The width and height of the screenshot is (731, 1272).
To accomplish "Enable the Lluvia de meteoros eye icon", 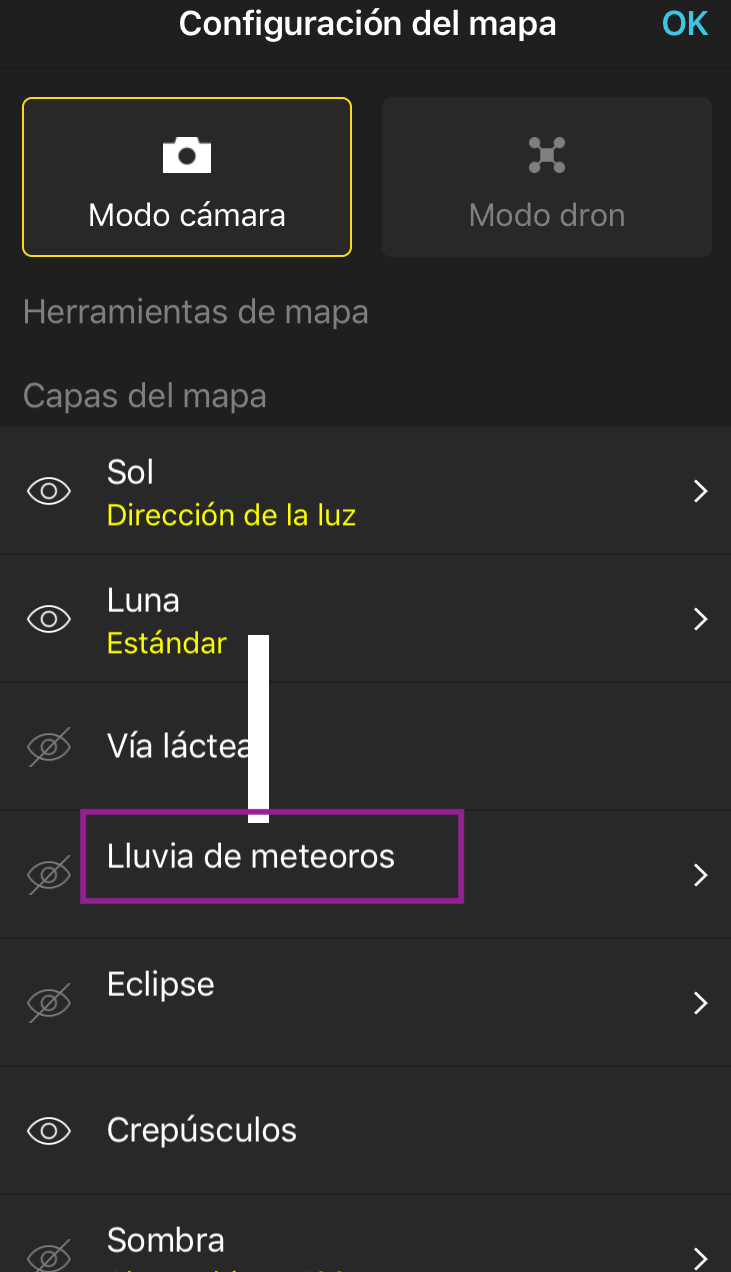I will coord(49,875).
